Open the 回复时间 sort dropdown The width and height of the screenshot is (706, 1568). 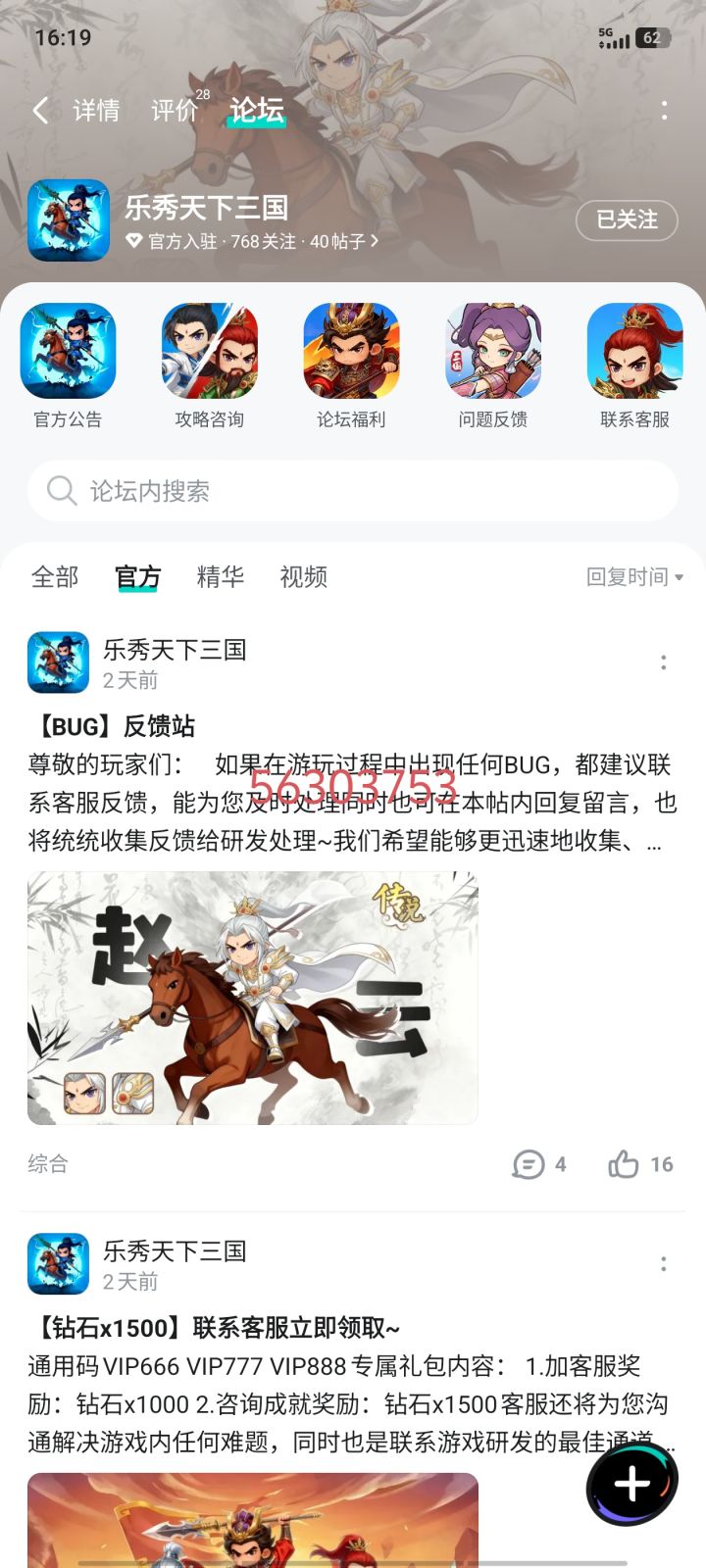coord(635,578)
